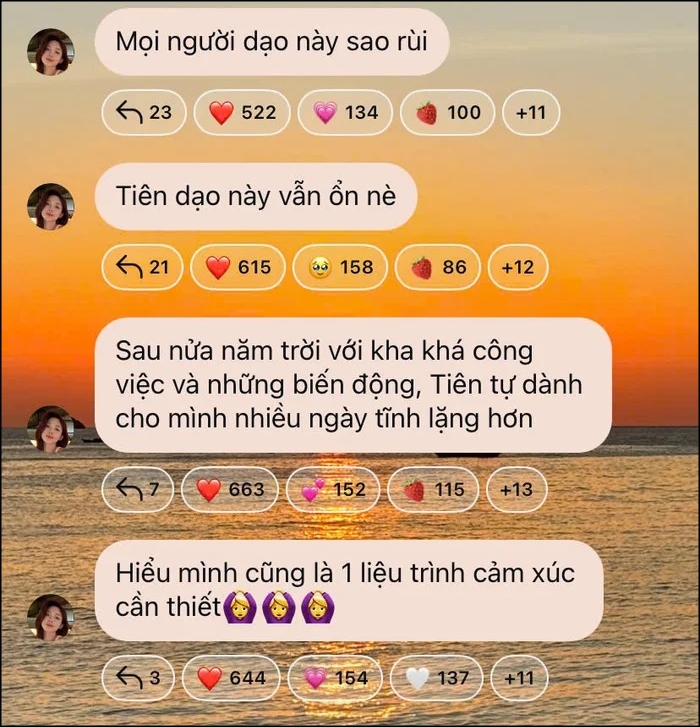Add the white heart reaction with 137
The height and width of the screenshot is (727, 700).
(436, 678)
